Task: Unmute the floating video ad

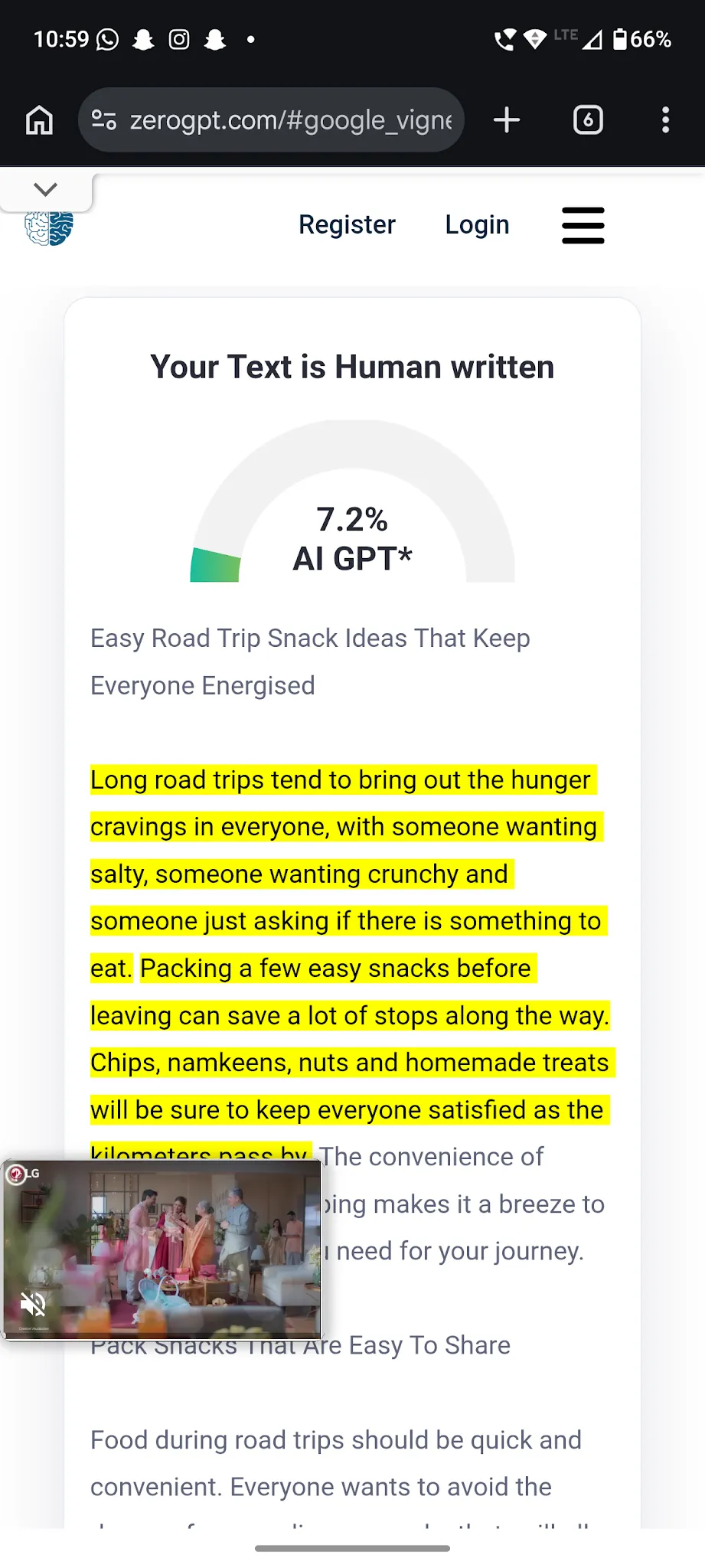Action: (x=33, y=1303)
